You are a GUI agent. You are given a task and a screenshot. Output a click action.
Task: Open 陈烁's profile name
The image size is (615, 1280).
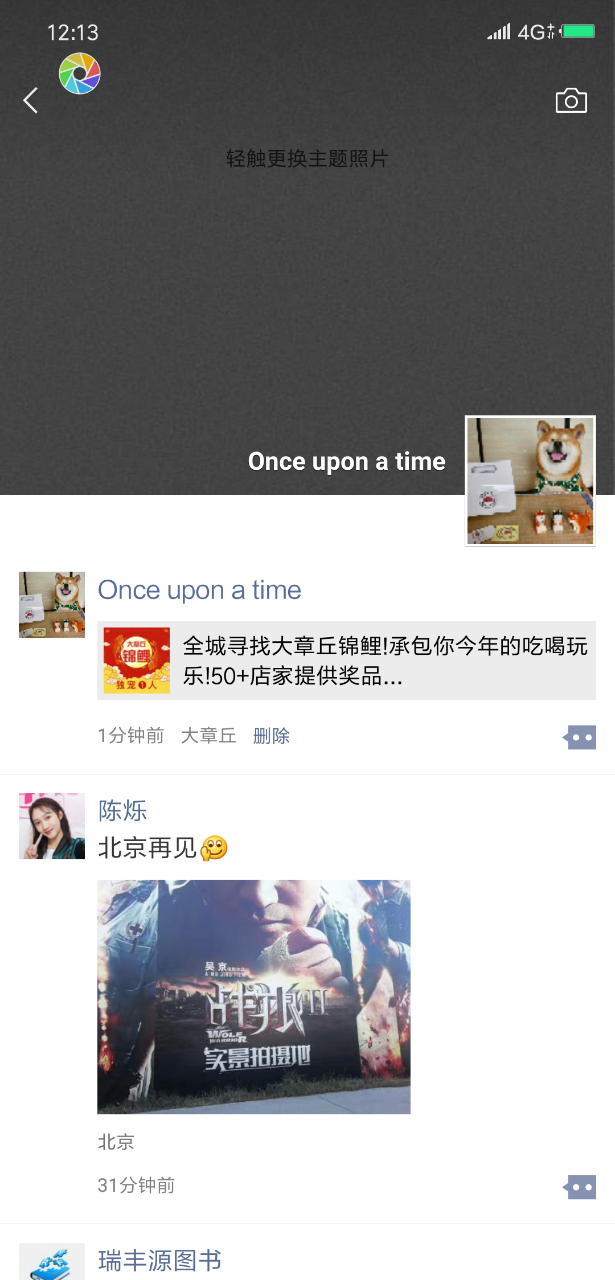[x=122, y=810]
